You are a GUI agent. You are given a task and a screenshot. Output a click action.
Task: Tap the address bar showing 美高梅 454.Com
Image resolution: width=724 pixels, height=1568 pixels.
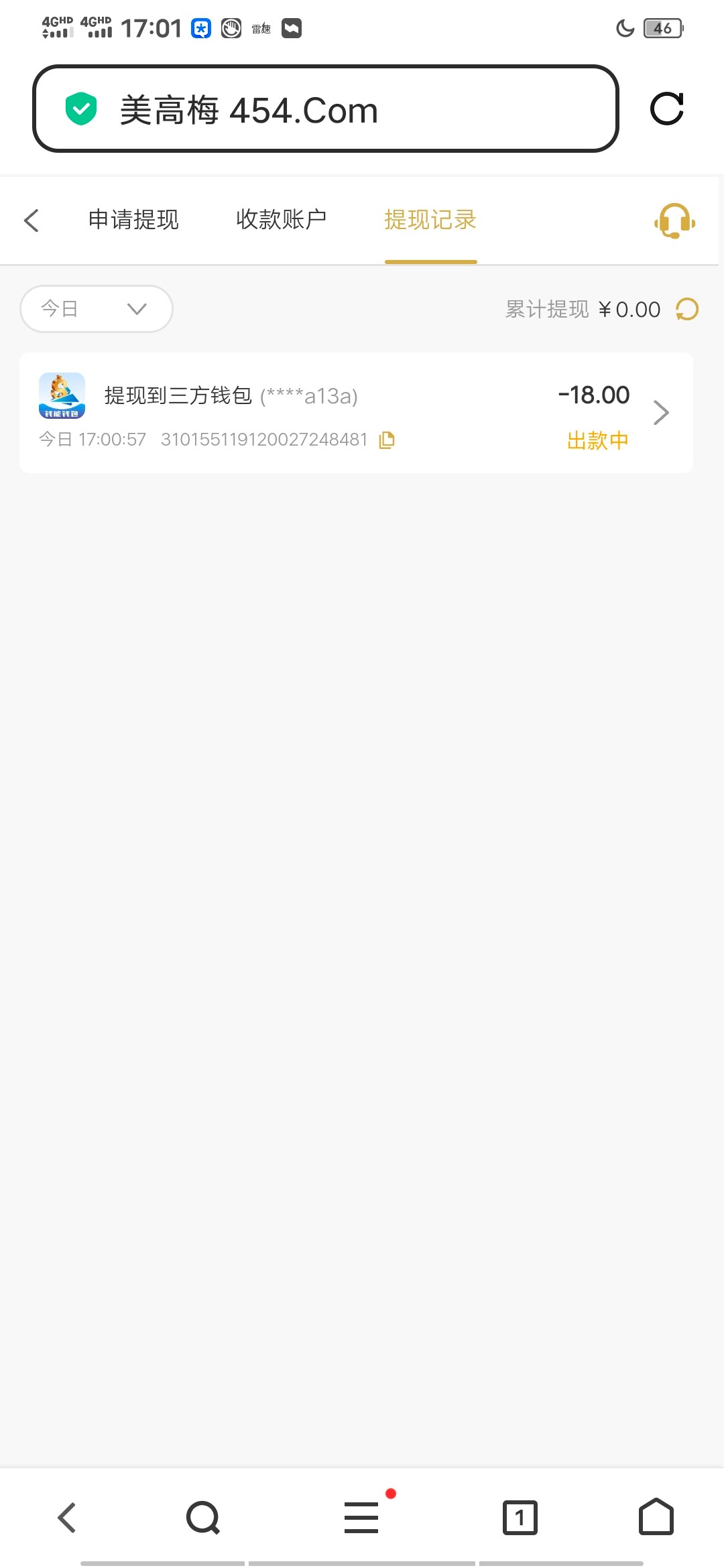coord(326,109)
